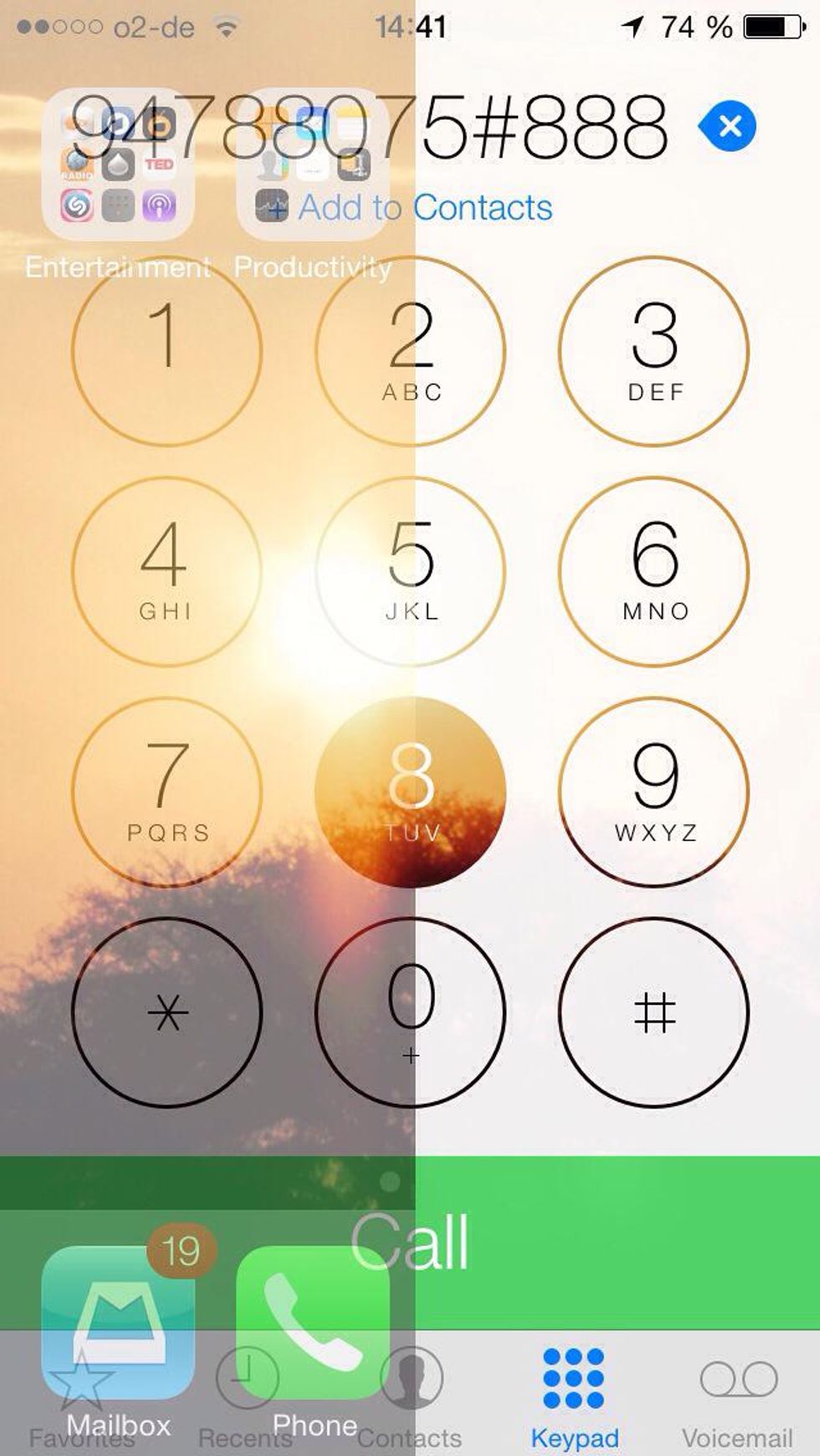Screen dimensions: 820x1456
Task: Dial digit 1 on keypad
Action: click(167, 350)
